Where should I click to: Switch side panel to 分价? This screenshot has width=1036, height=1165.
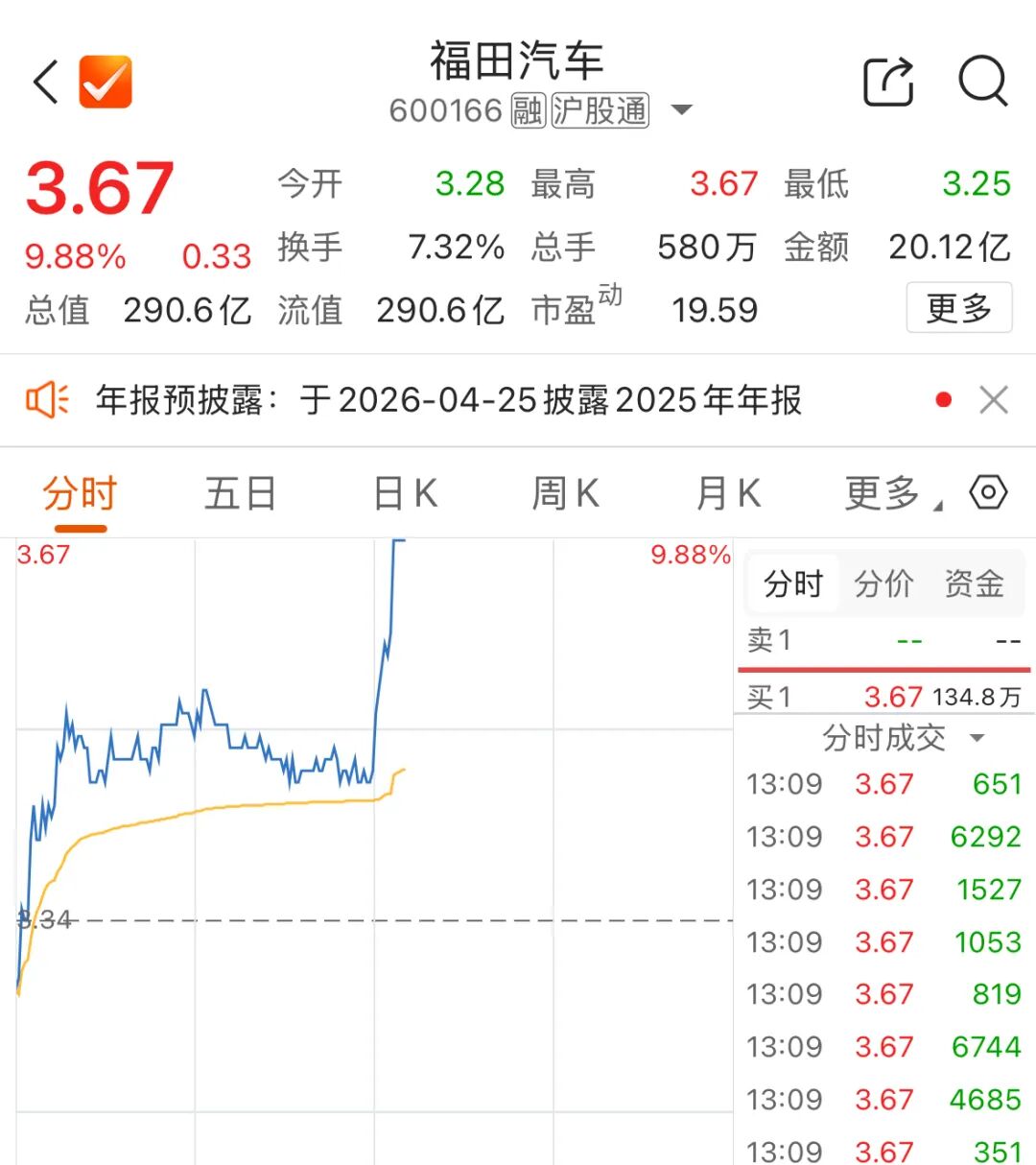coord(883,583)
